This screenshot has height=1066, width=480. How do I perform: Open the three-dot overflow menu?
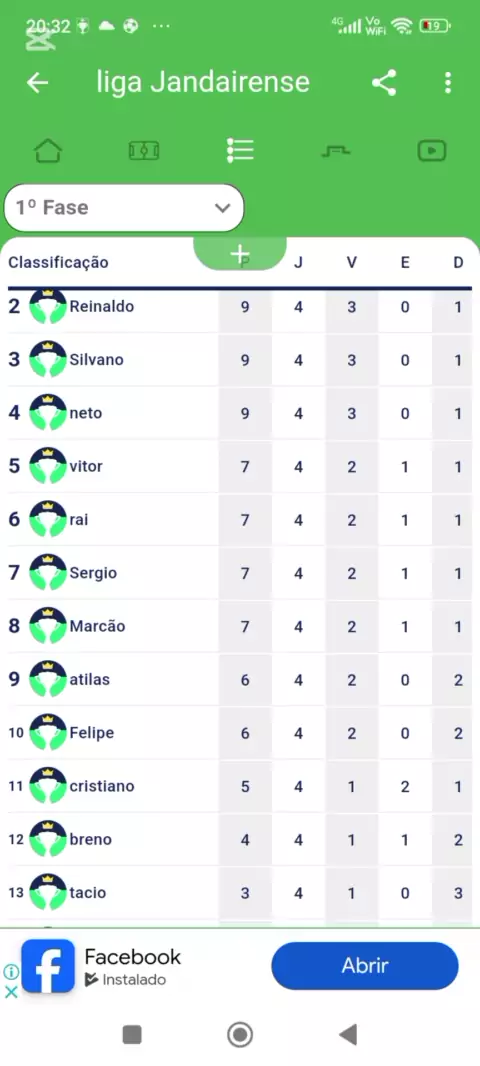447,83
